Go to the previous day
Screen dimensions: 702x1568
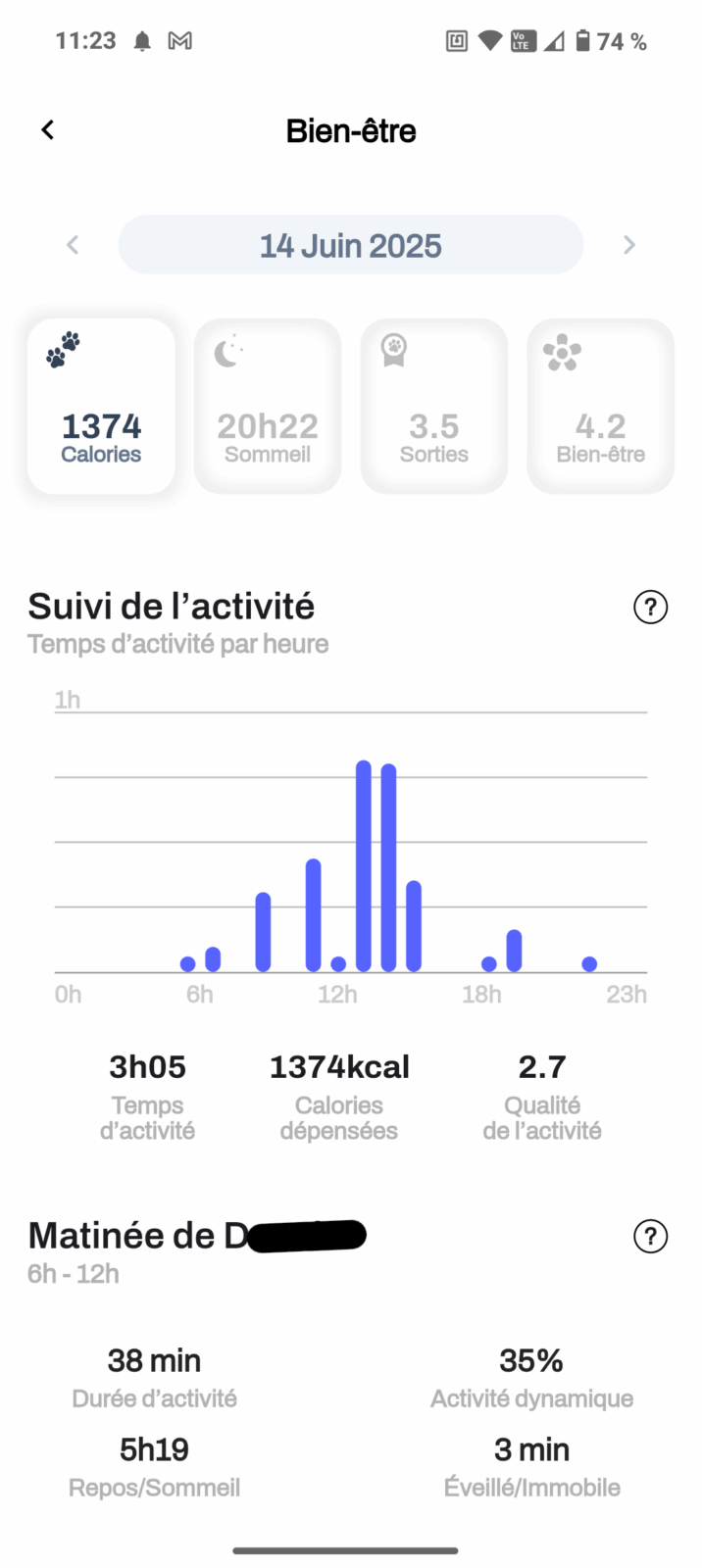tap(73, 245)
